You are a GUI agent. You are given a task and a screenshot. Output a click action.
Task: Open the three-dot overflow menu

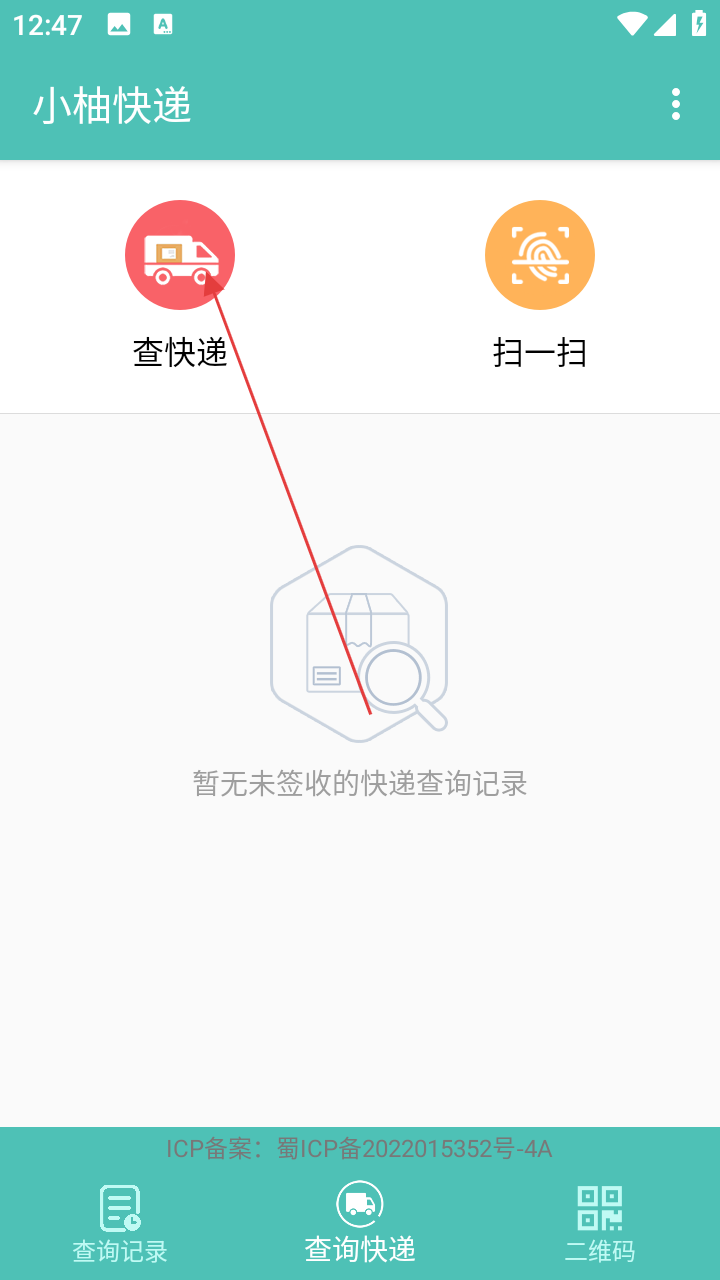[676, 104]
